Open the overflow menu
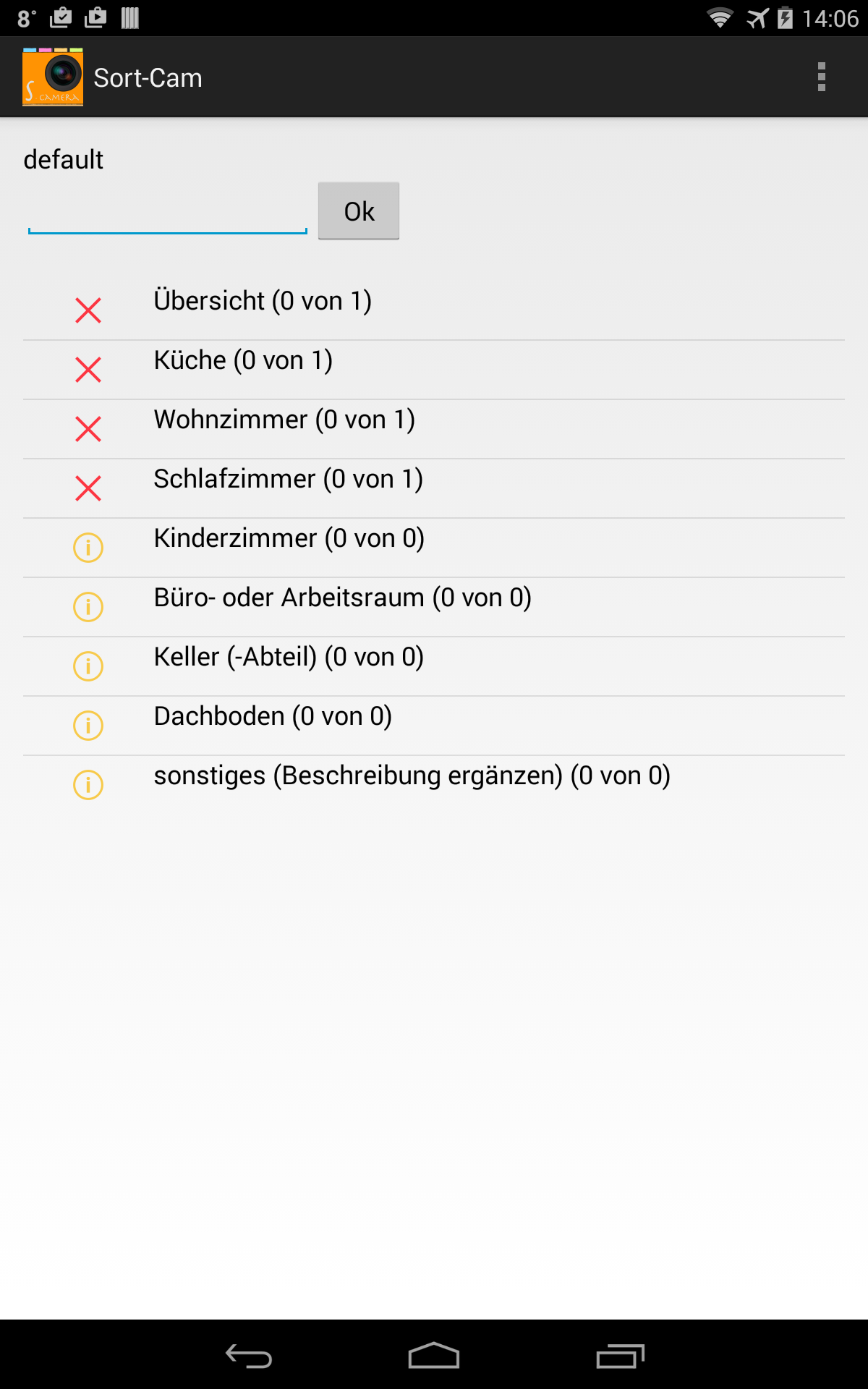Viewport: 868px width, 1389px height. (821, 77)
